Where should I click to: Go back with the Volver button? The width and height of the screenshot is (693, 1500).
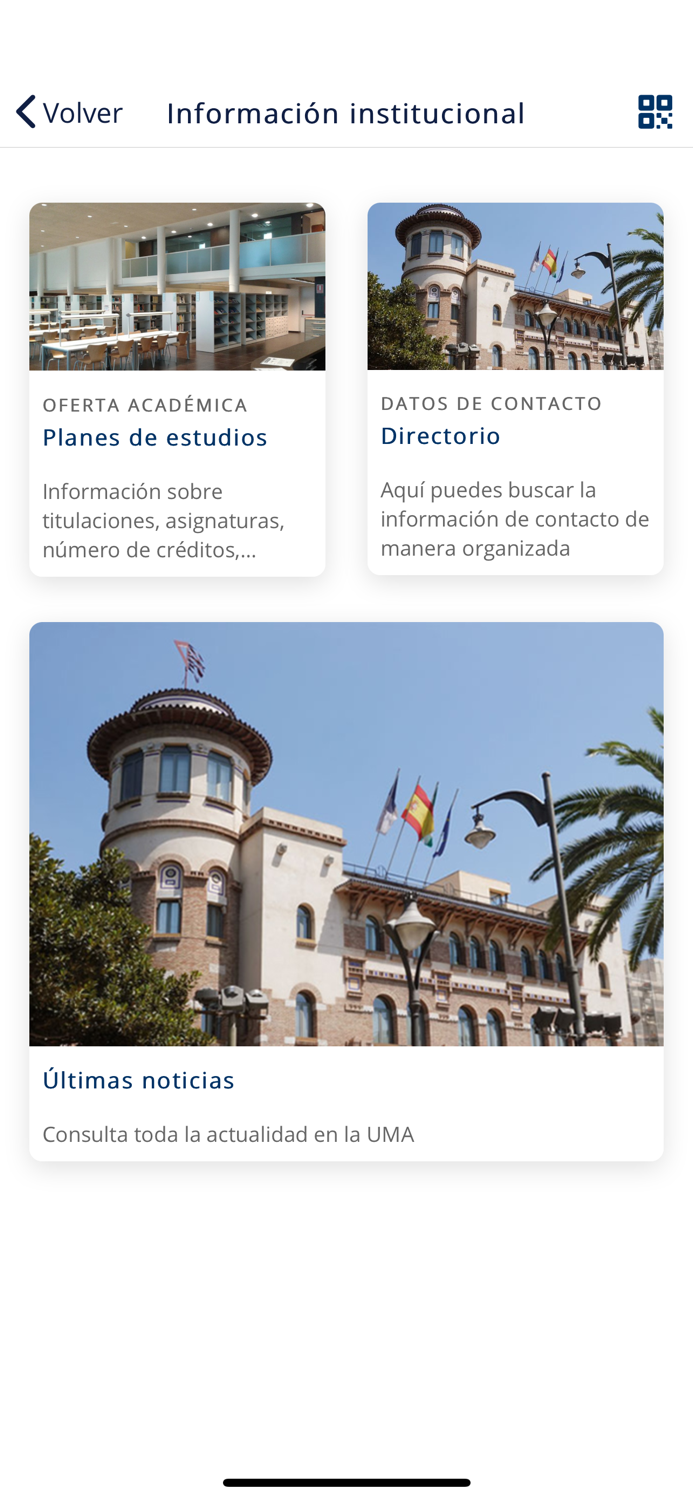(x=68, y=112)
